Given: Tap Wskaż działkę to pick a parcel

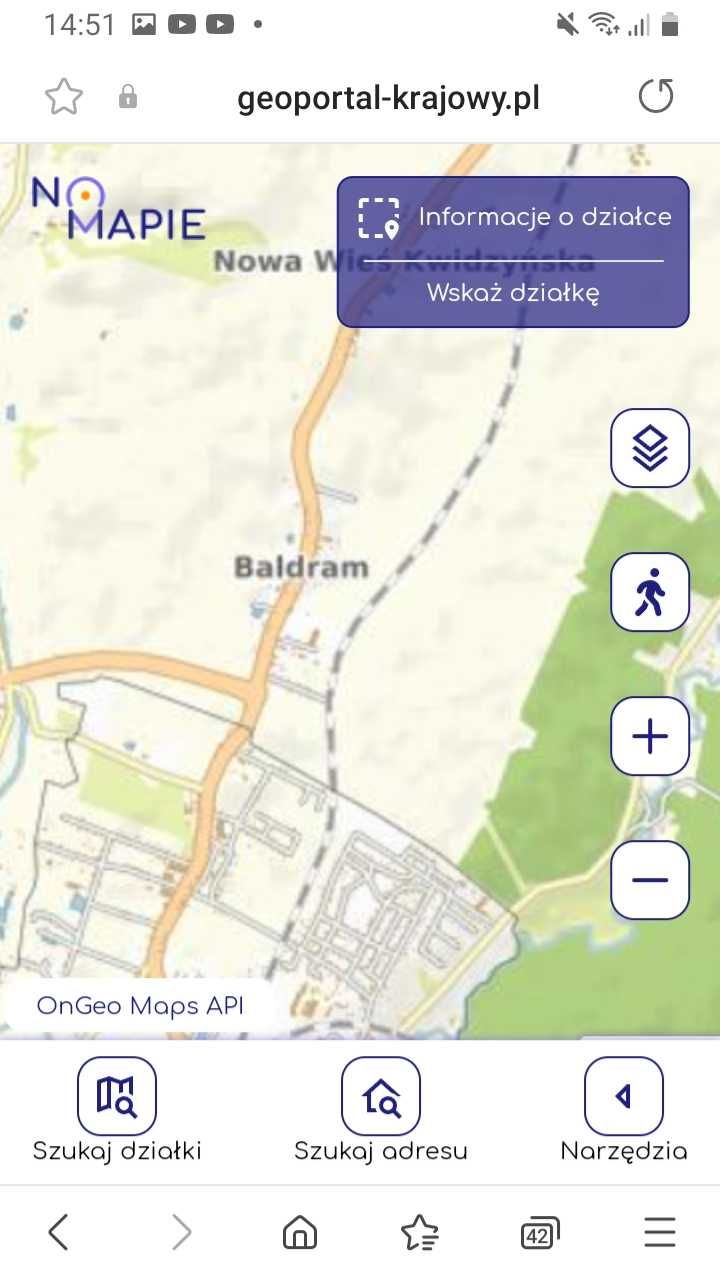Looking at the screenshot, I should coord(513,293).
